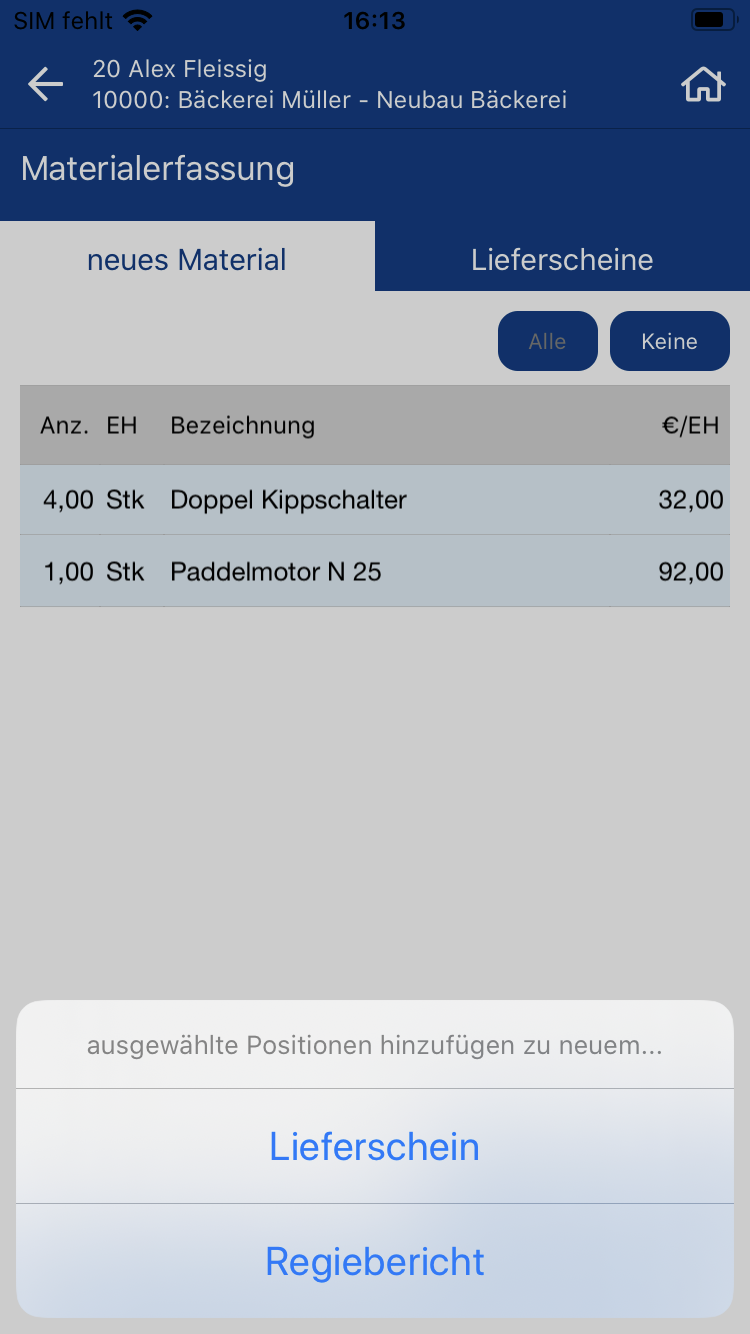Viewport: 750px width, 1334px height.
Task: Switch to the Lieferscheine tab
Action: pos(562,260)
